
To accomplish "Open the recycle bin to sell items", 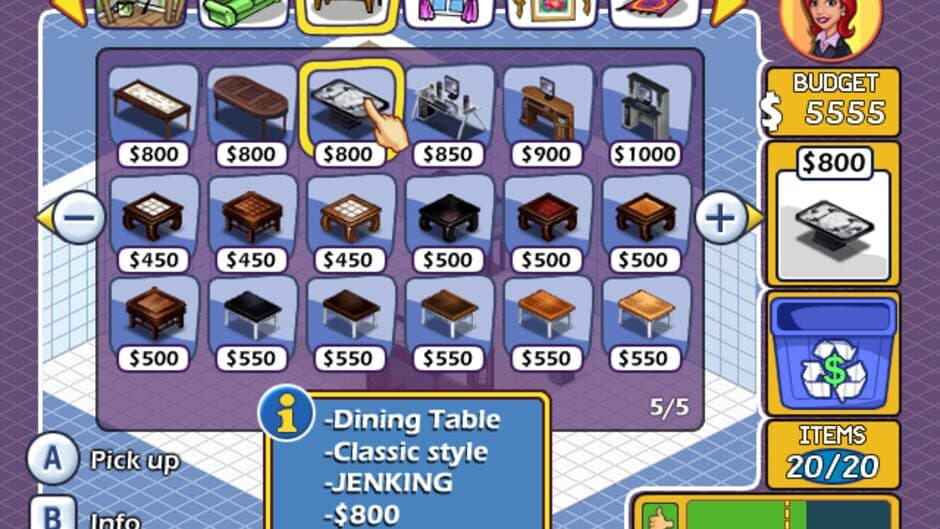I will point(833,352).
